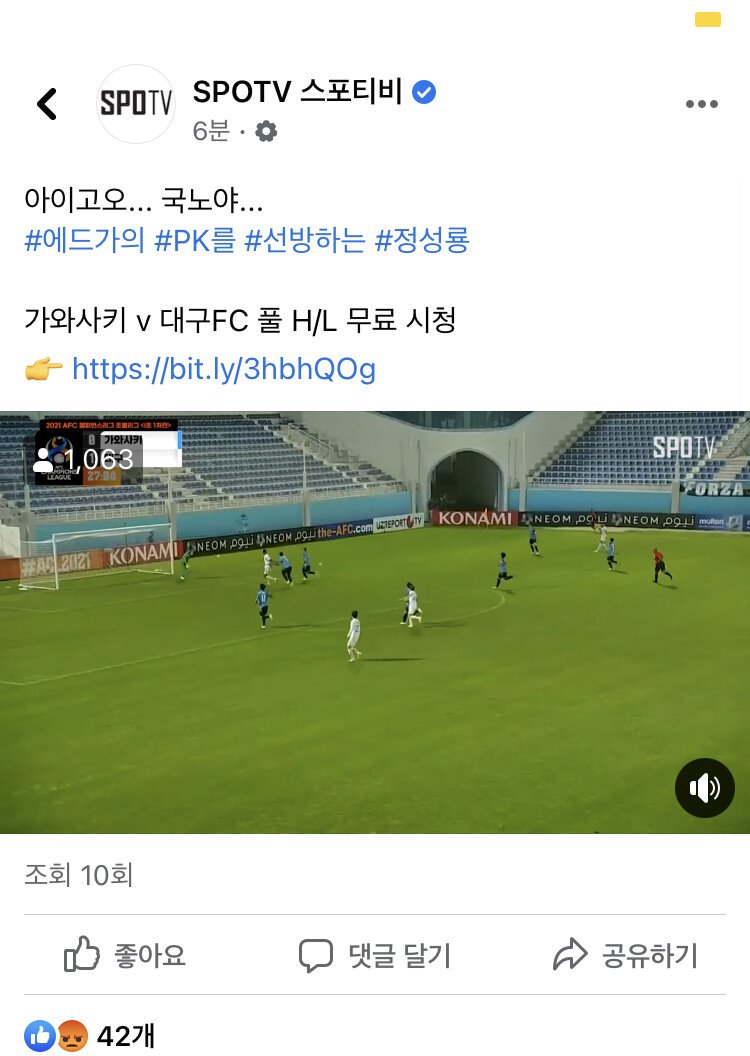Go back using the back arrow
Image resolution: width=750 pixels, height=1056 pixels.
coord(47,104)
